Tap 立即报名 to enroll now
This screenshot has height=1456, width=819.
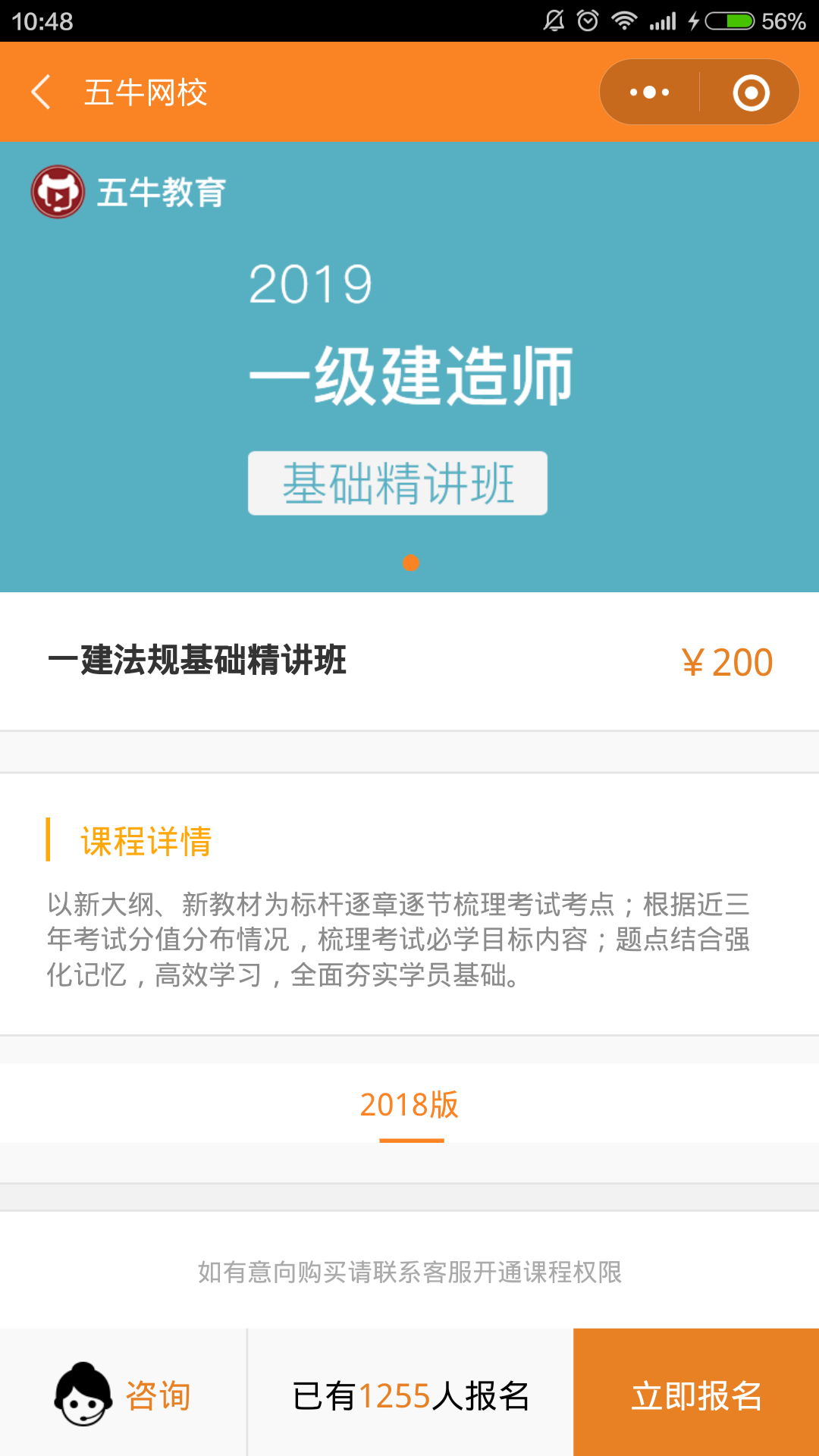pyautogui.click(x=696, y=1394)
